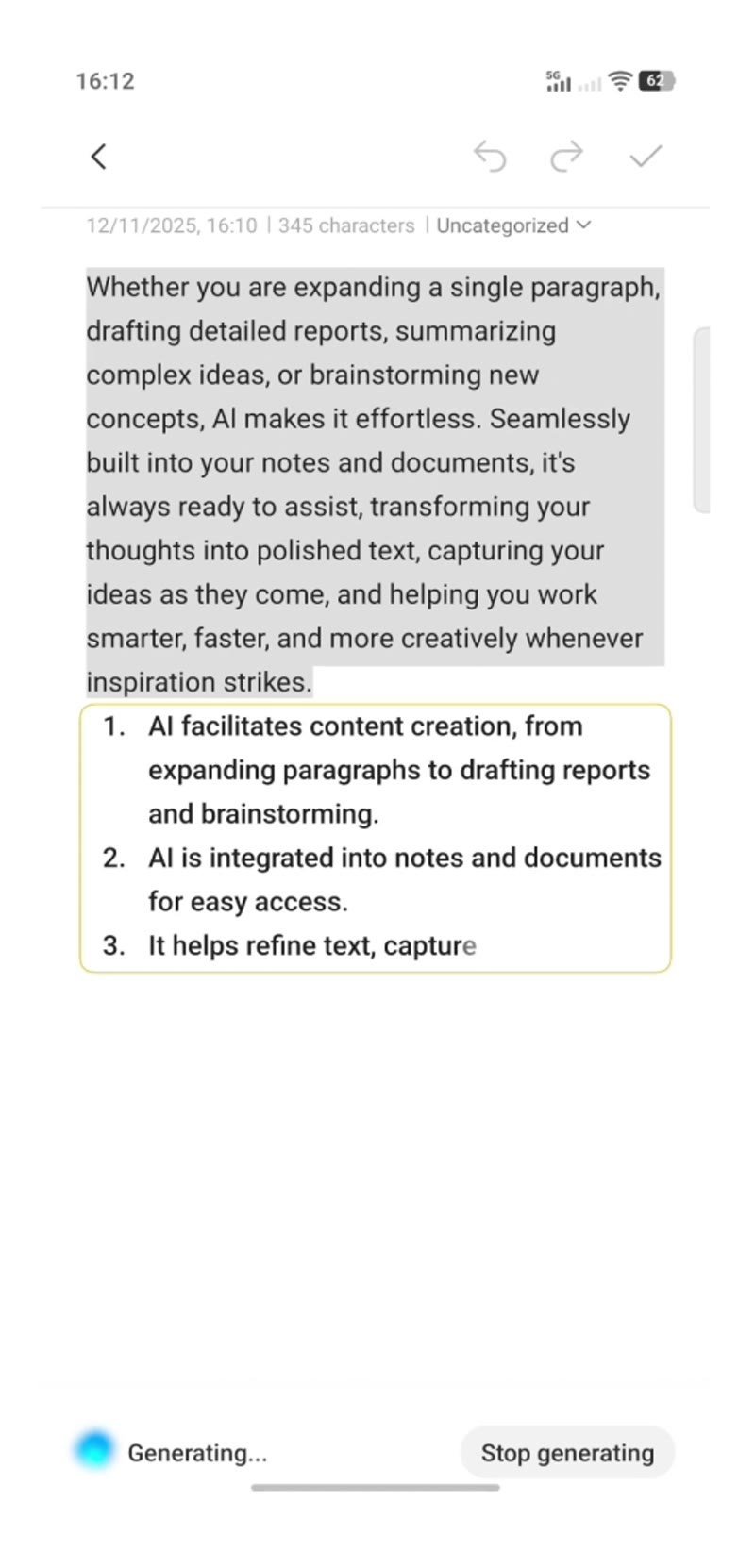The height and width of the screenshot is (1568, 755).
Task: Expand the Uncategorized category dropdown
Action: tap(514, 225)
